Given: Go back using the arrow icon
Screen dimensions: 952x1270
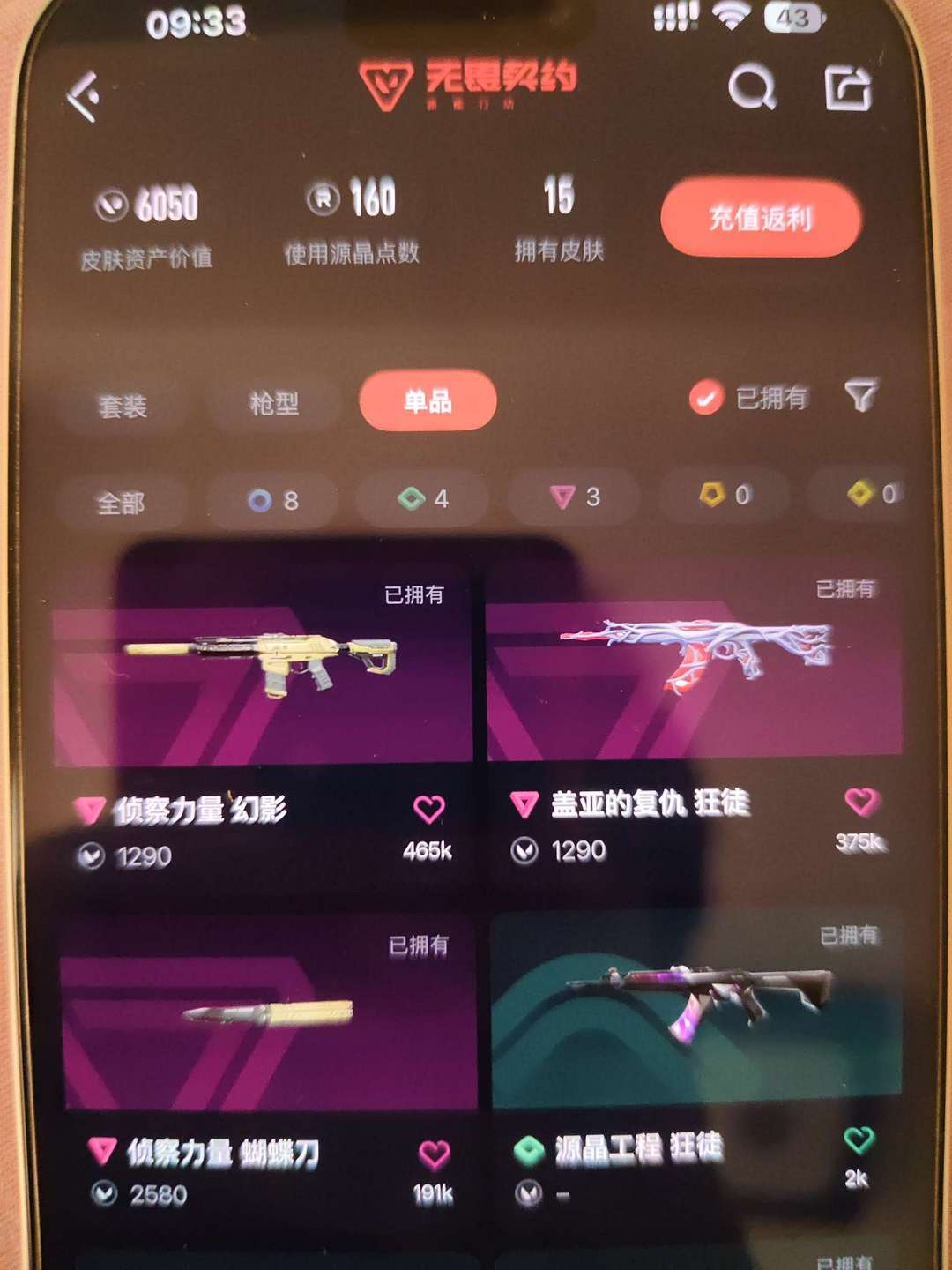Looking at the screenshot, I should 85,96.
